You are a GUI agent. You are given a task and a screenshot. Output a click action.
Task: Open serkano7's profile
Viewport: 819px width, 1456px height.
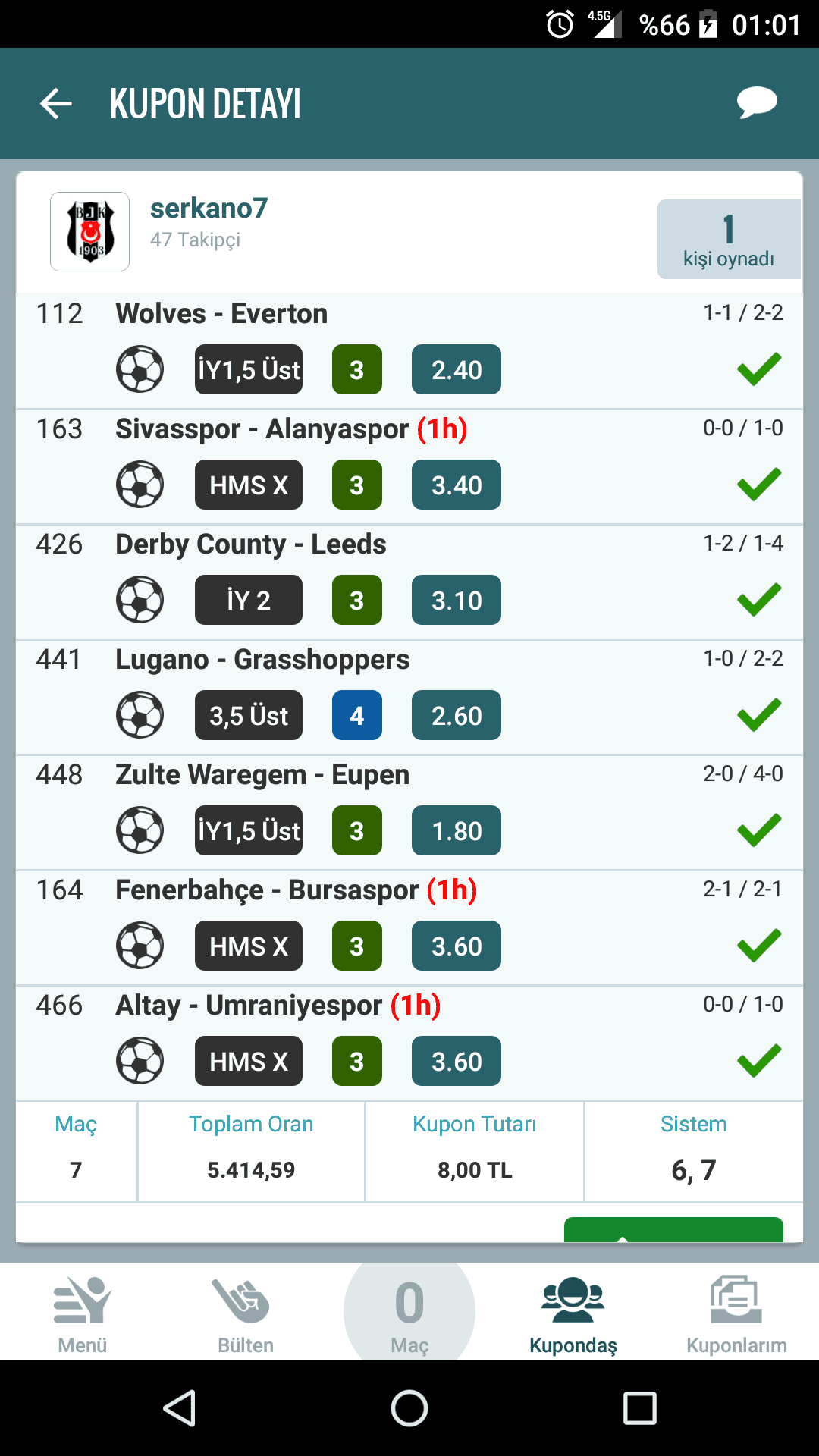click(209, 208)
